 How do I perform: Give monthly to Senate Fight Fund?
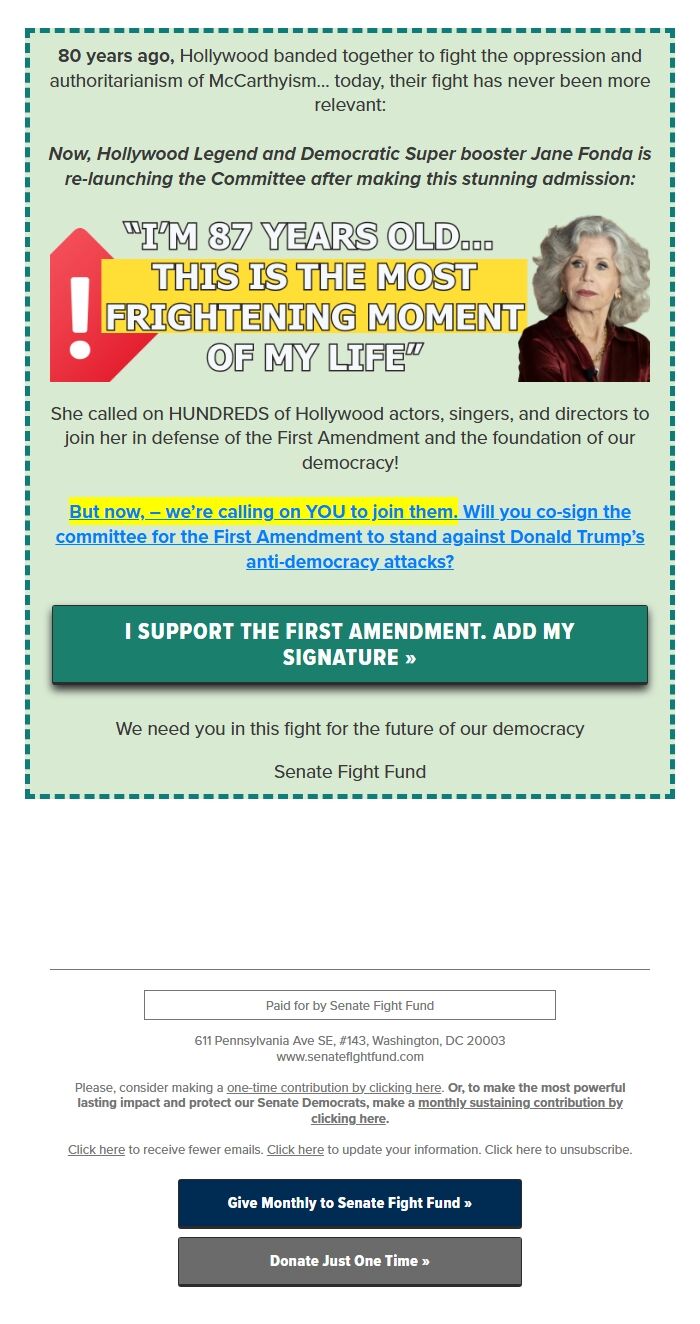pyautogui.click(x=349, y=1203)
